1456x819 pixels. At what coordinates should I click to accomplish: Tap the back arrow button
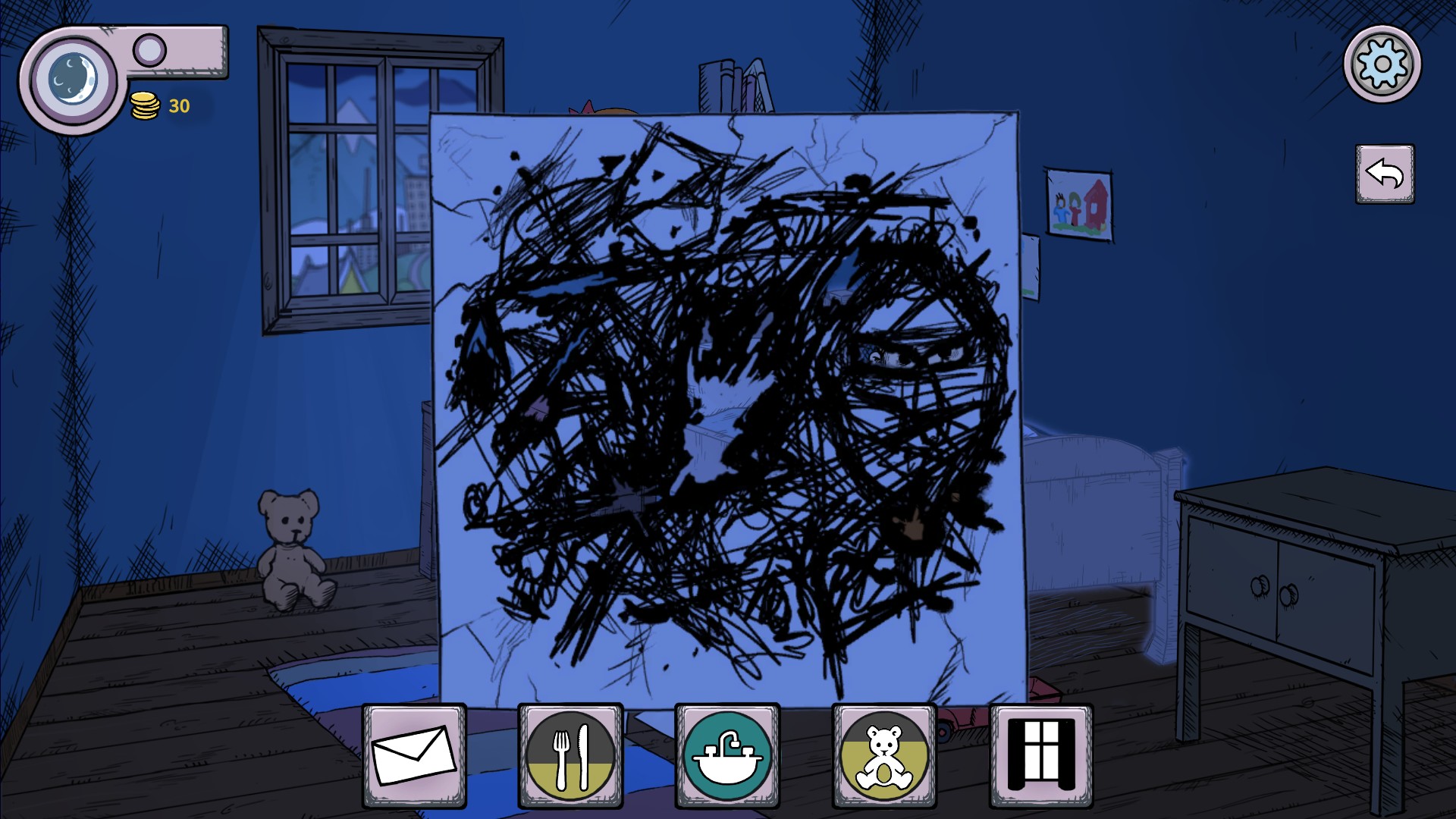1385,174
